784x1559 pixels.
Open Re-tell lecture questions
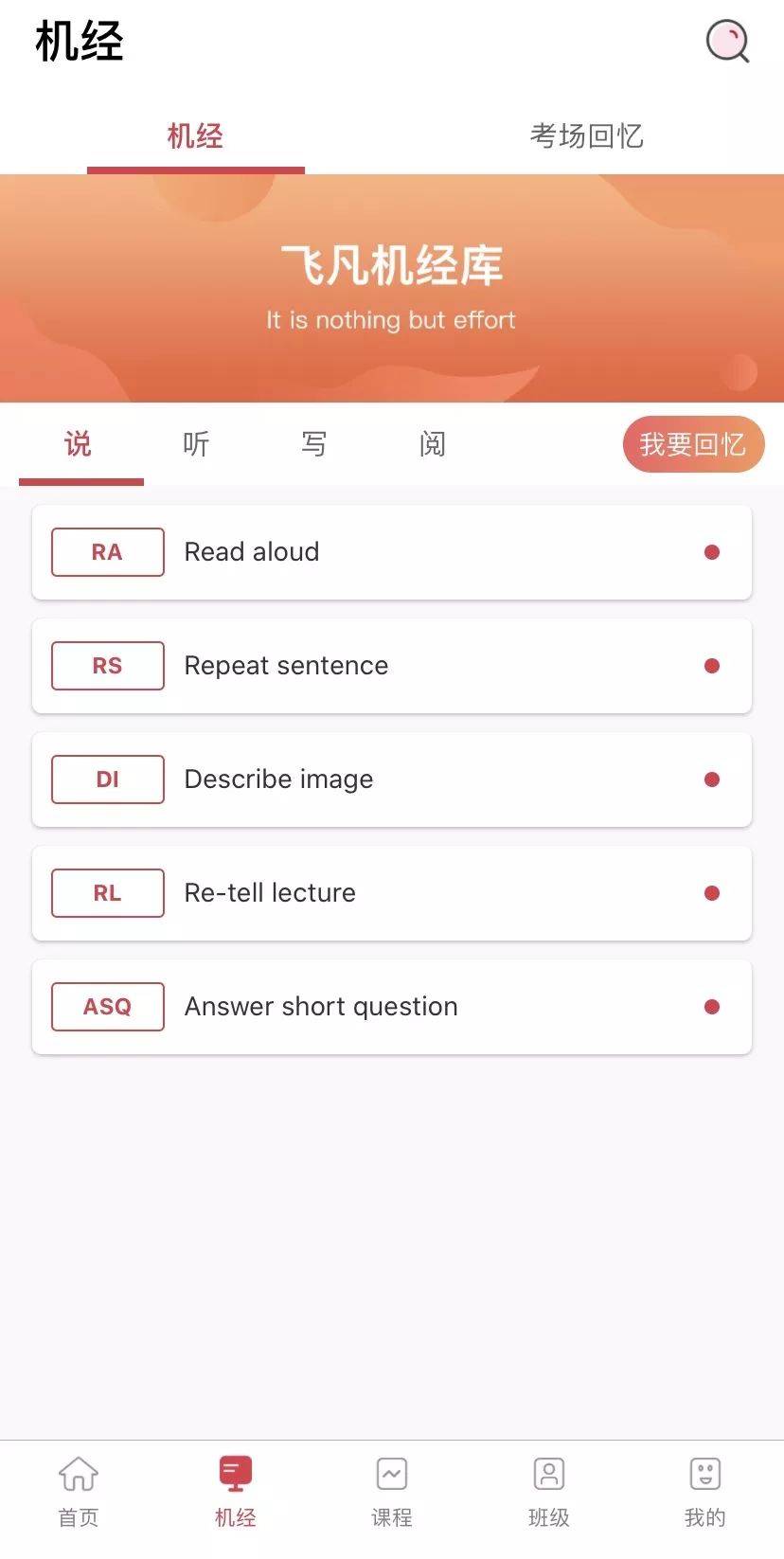coord(392,893)
